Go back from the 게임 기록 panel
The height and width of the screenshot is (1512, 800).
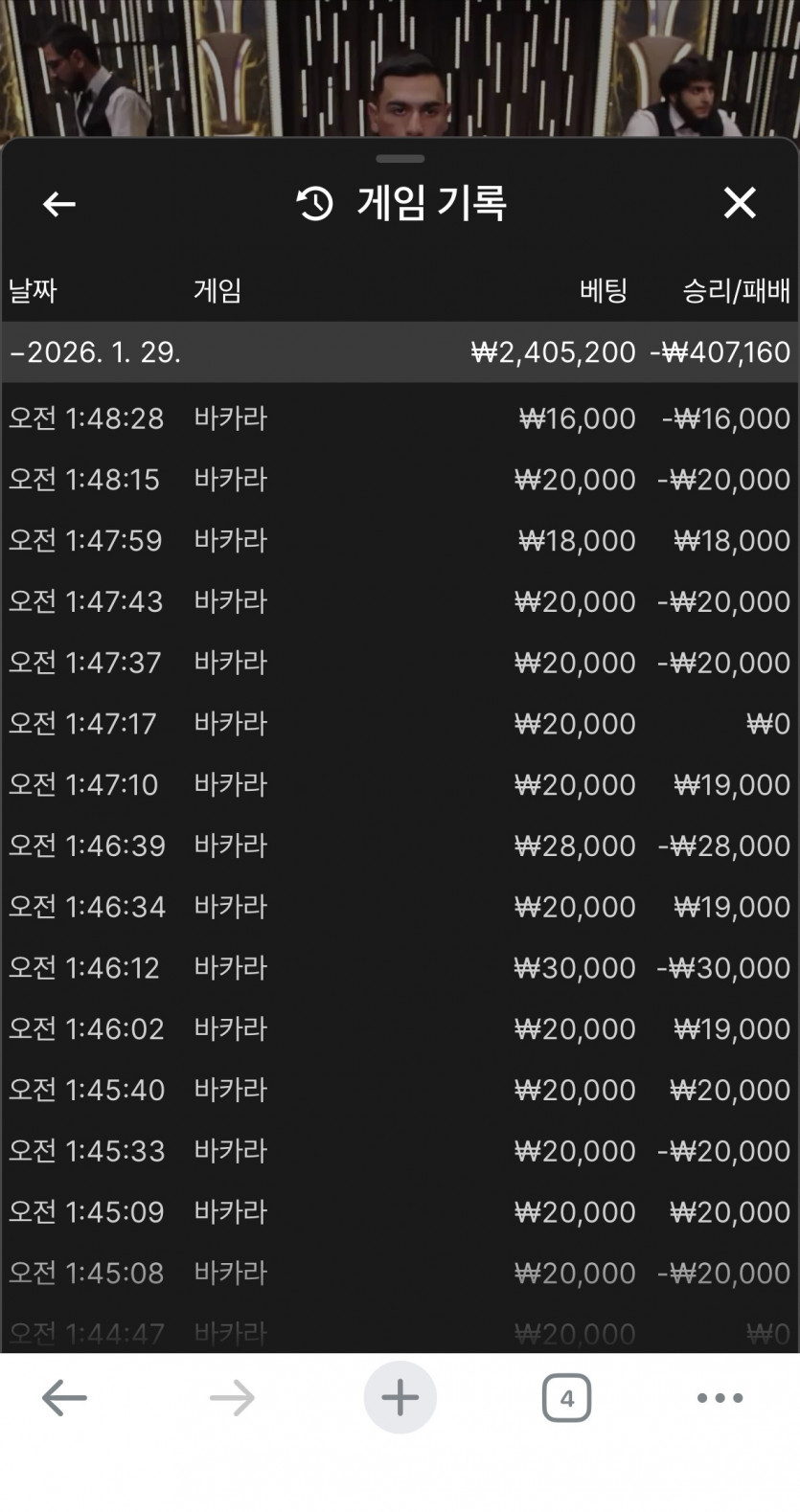pos(59,204)
